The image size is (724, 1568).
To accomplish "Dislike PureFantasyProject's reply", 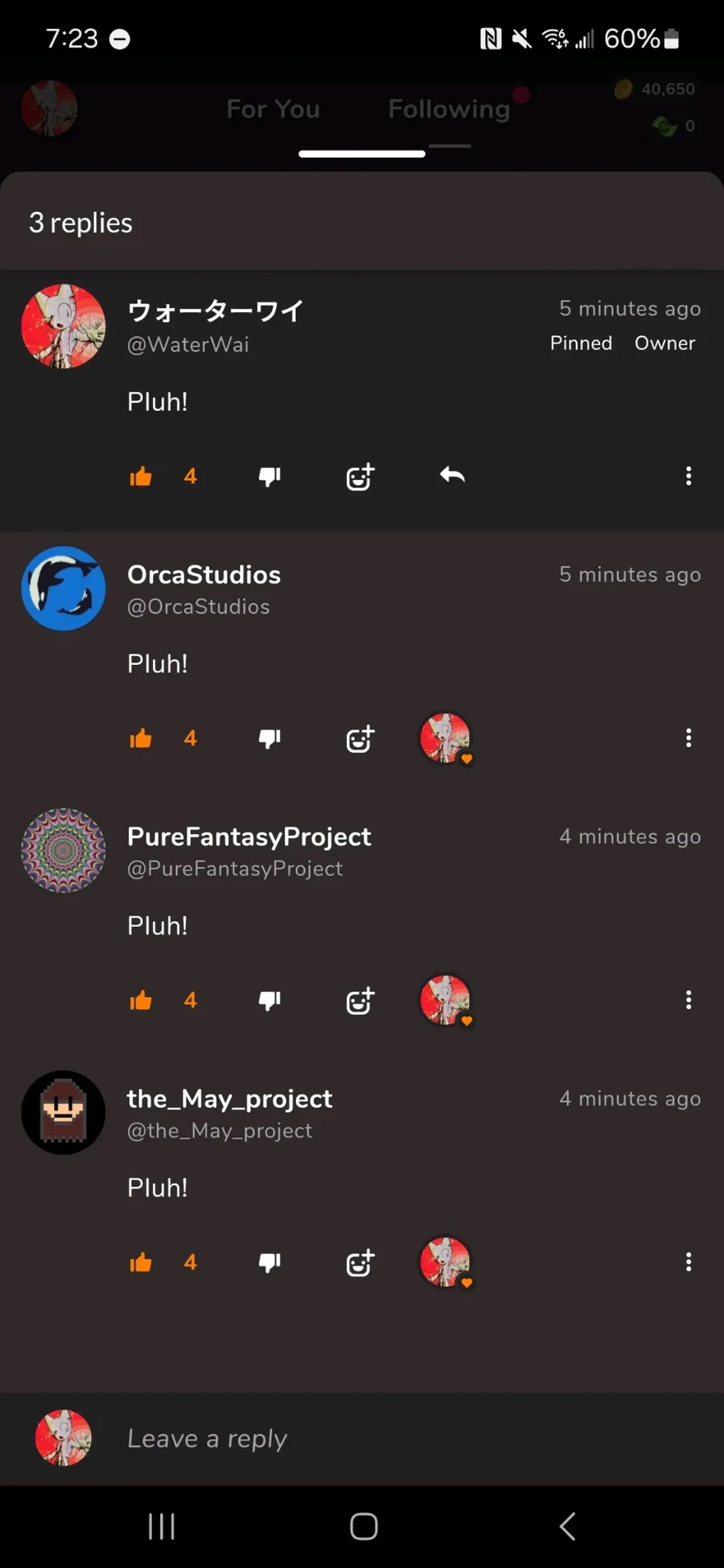I will [269, 1000].
